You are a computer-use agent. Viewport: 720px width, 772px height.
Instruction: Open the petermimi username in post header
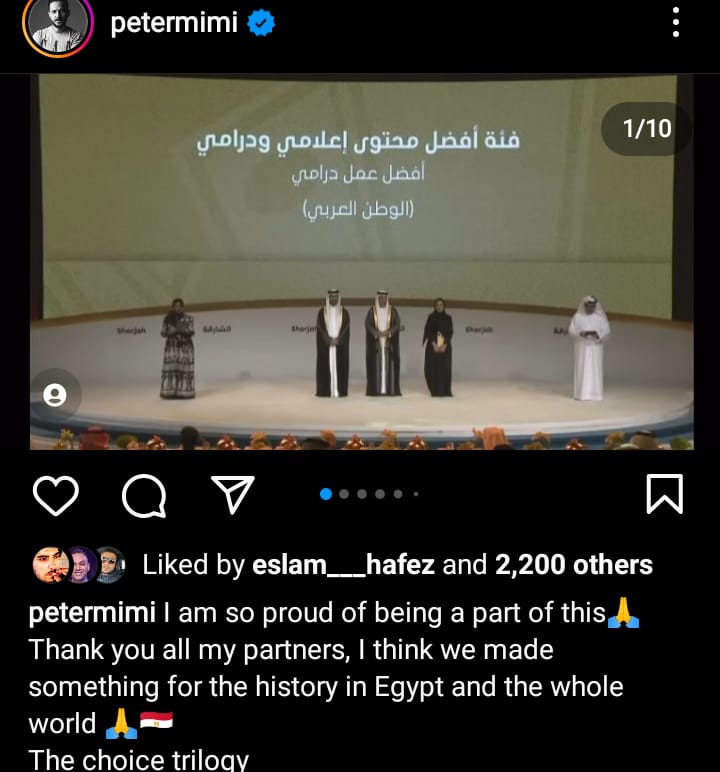[x=173, y=23]
